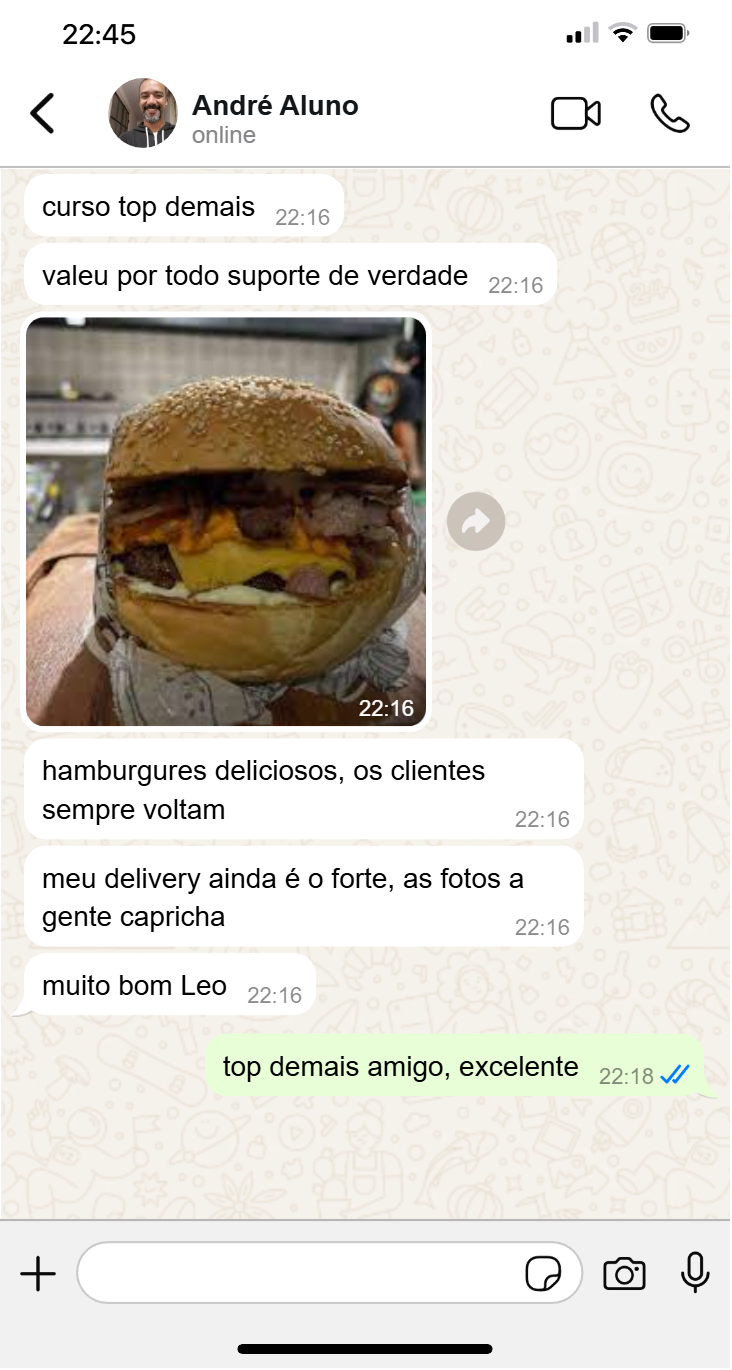This screenshot has height=1370, width=732.
Task: Focus the message text field
Action: pos(300,1273)
